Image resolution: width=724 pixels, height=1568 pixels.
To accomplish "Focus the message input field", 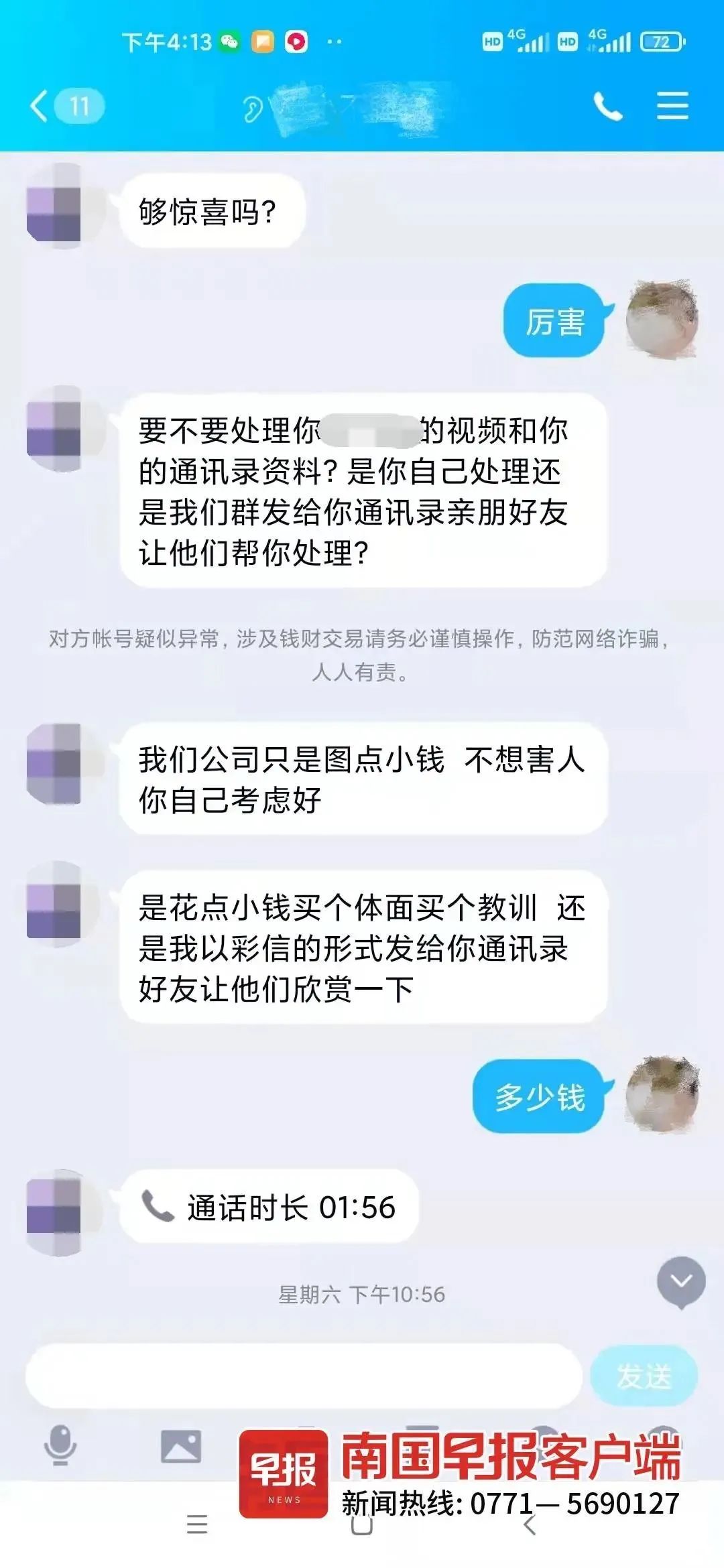I will [303, 1376].
